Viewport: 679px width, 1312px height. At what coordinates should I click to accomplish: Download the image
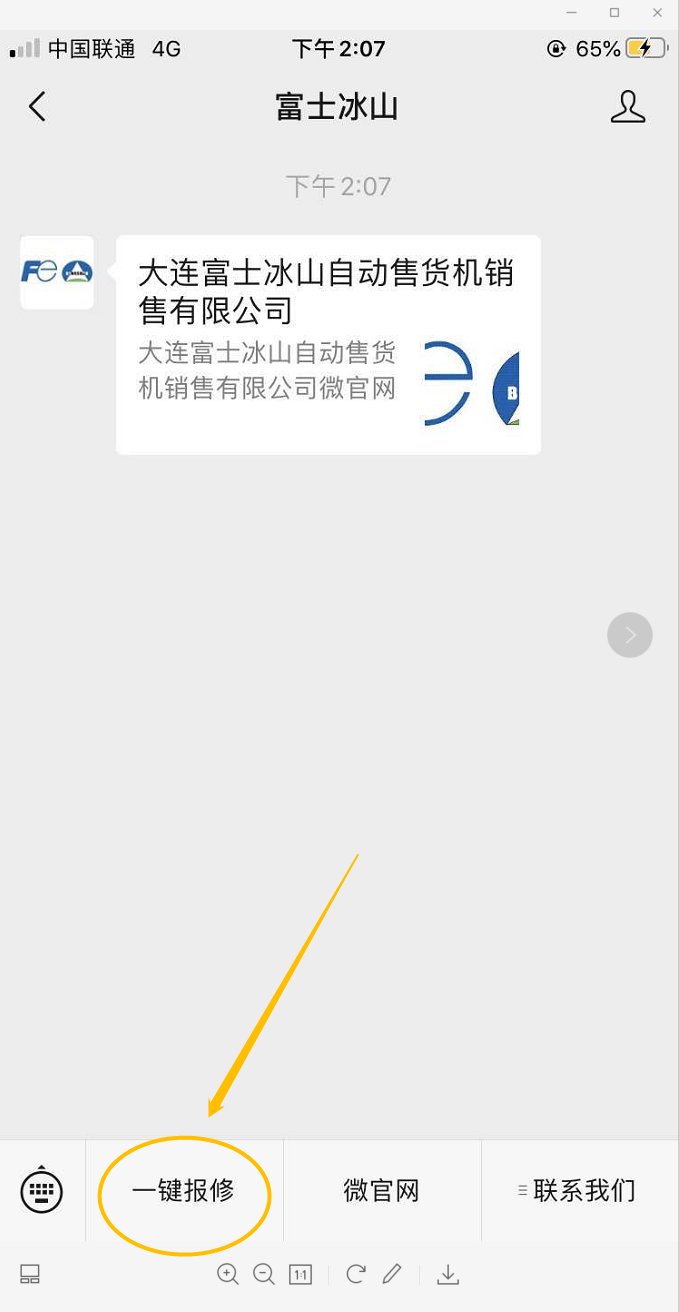(x=448, y=1274)
